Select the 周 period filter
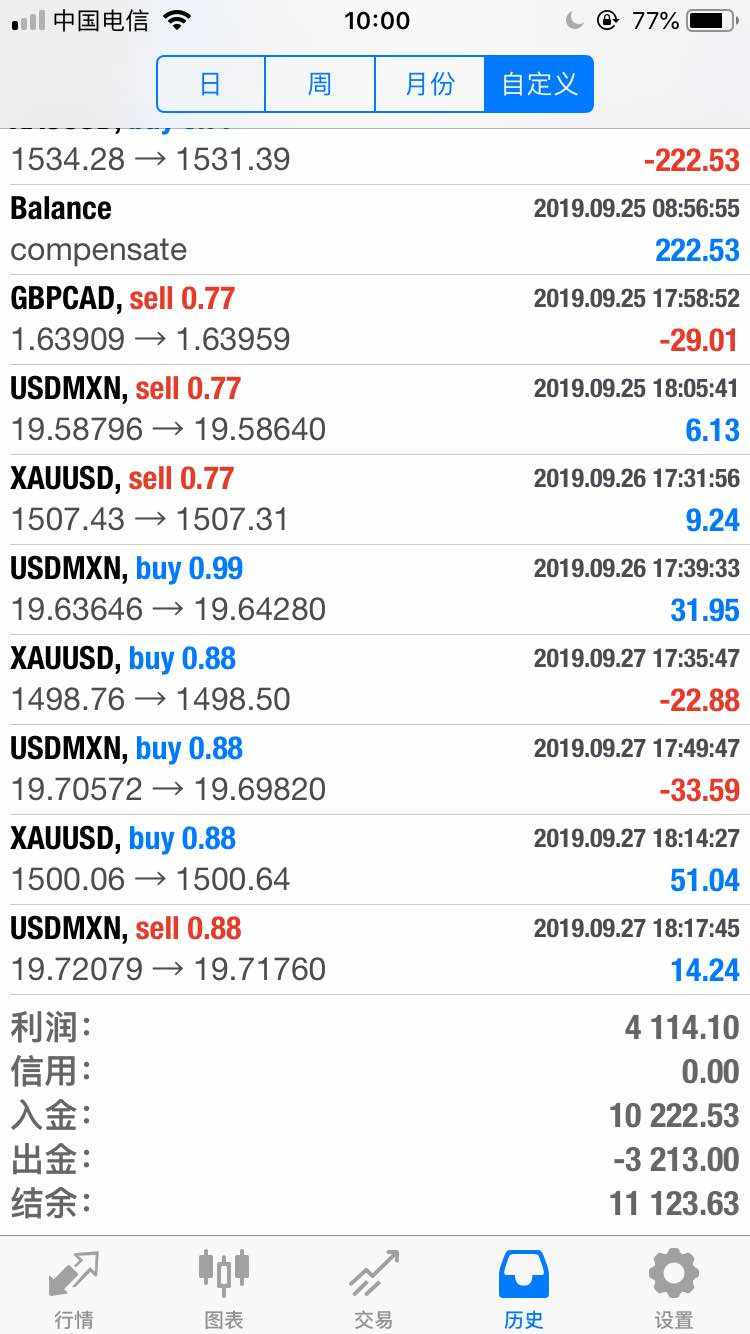Screen dimensions: 750x1334 (x=320, y=84)
